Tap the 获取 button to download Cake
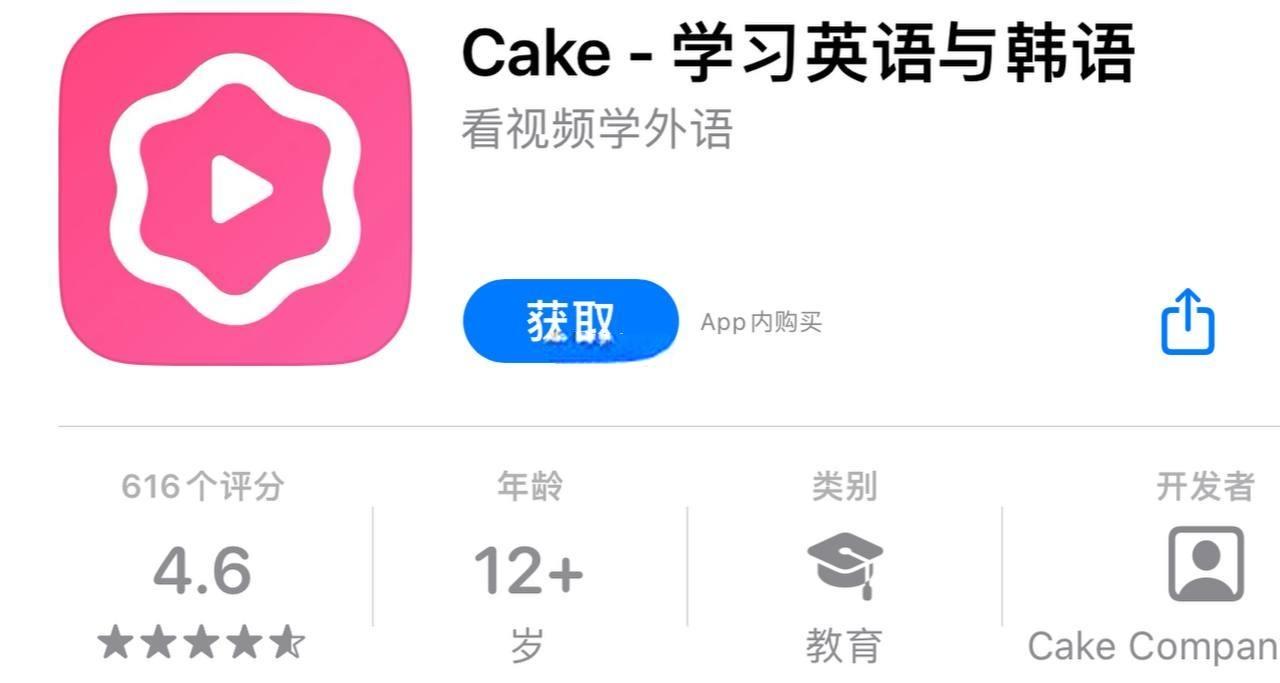Screen dimensions: 1280x683 tap(570, 321)
